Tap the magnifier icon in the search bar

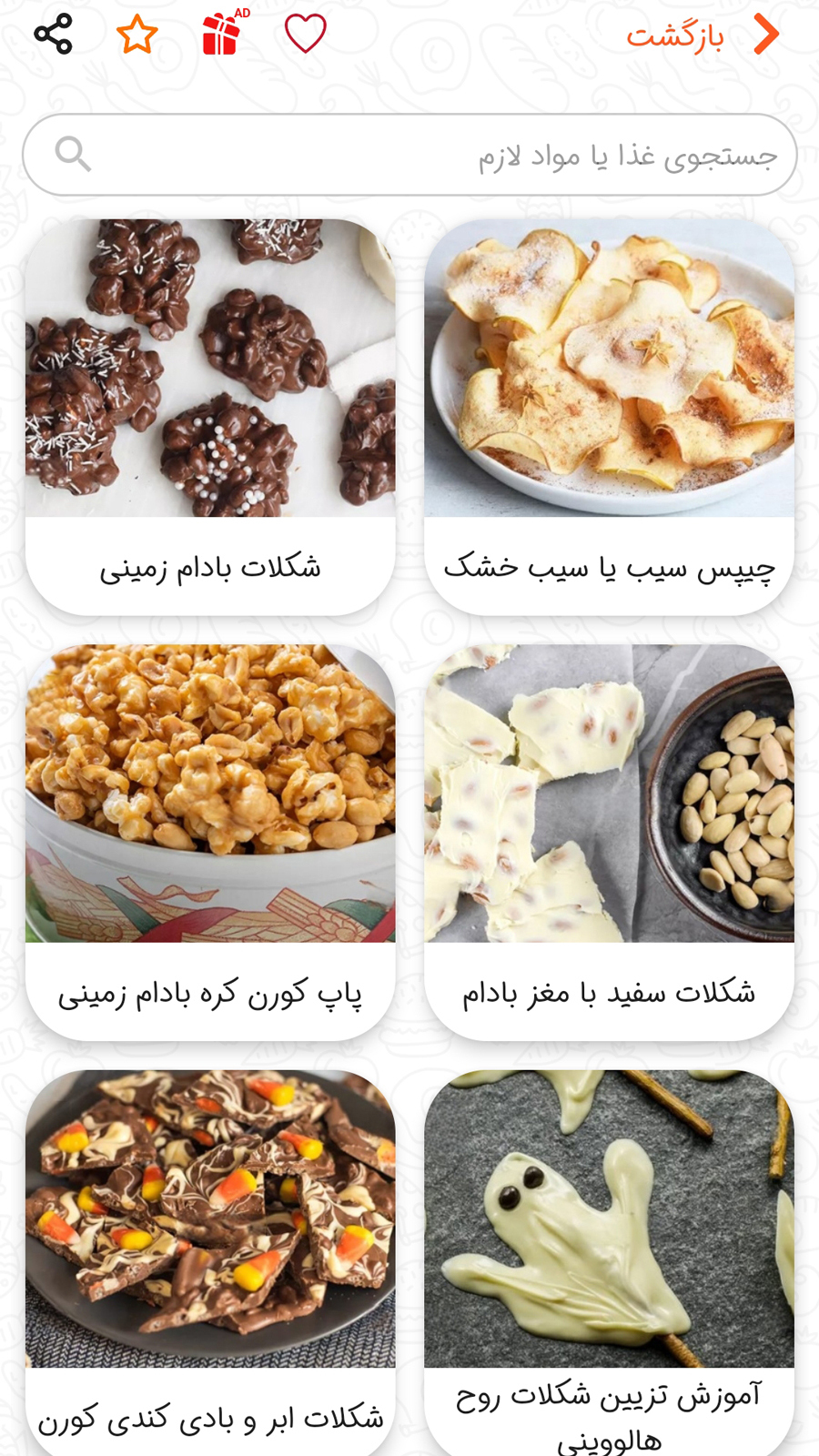[73, 153]
